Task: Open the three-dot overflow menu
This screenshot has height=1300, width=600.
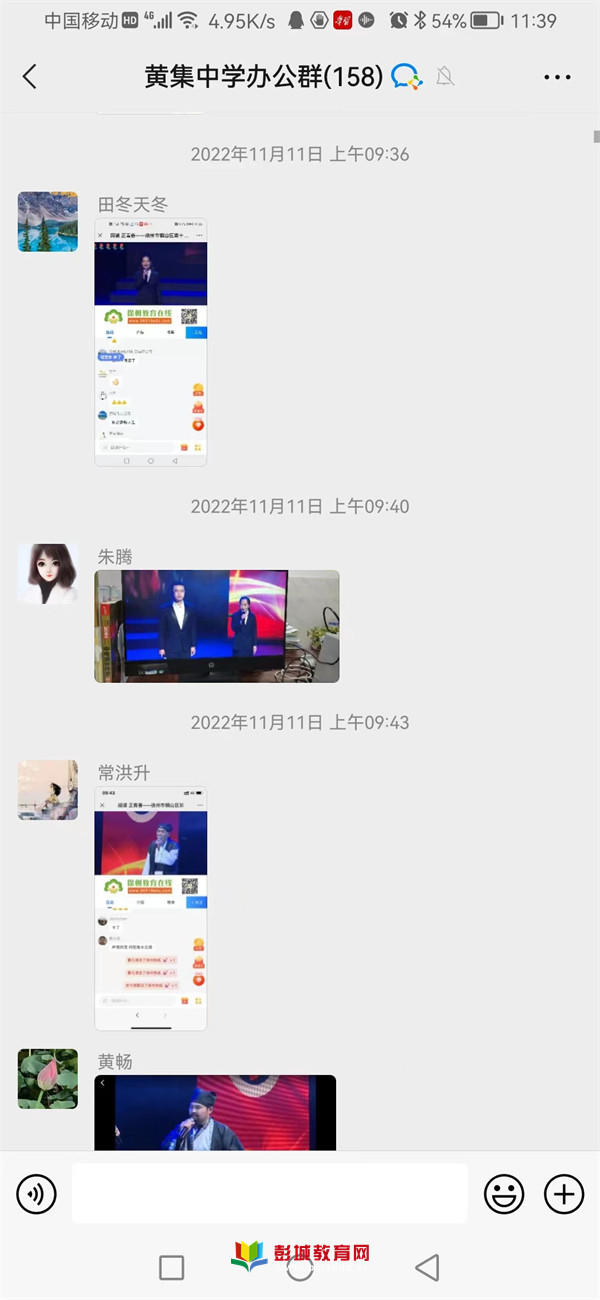Action: coord(557,77)
